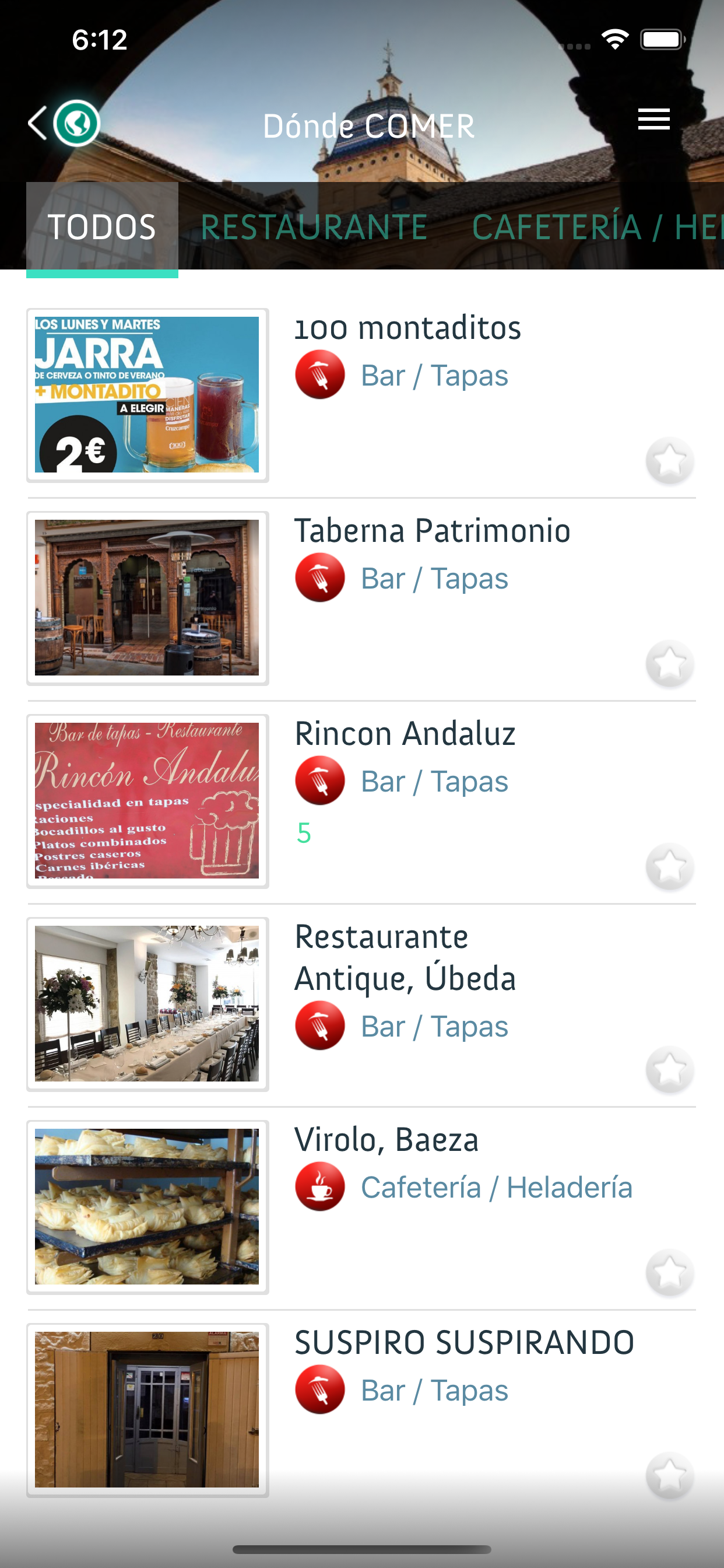This screenshot has width=724, height=1568.
Task: Select the TODOS tab
Action: point(102,227)
